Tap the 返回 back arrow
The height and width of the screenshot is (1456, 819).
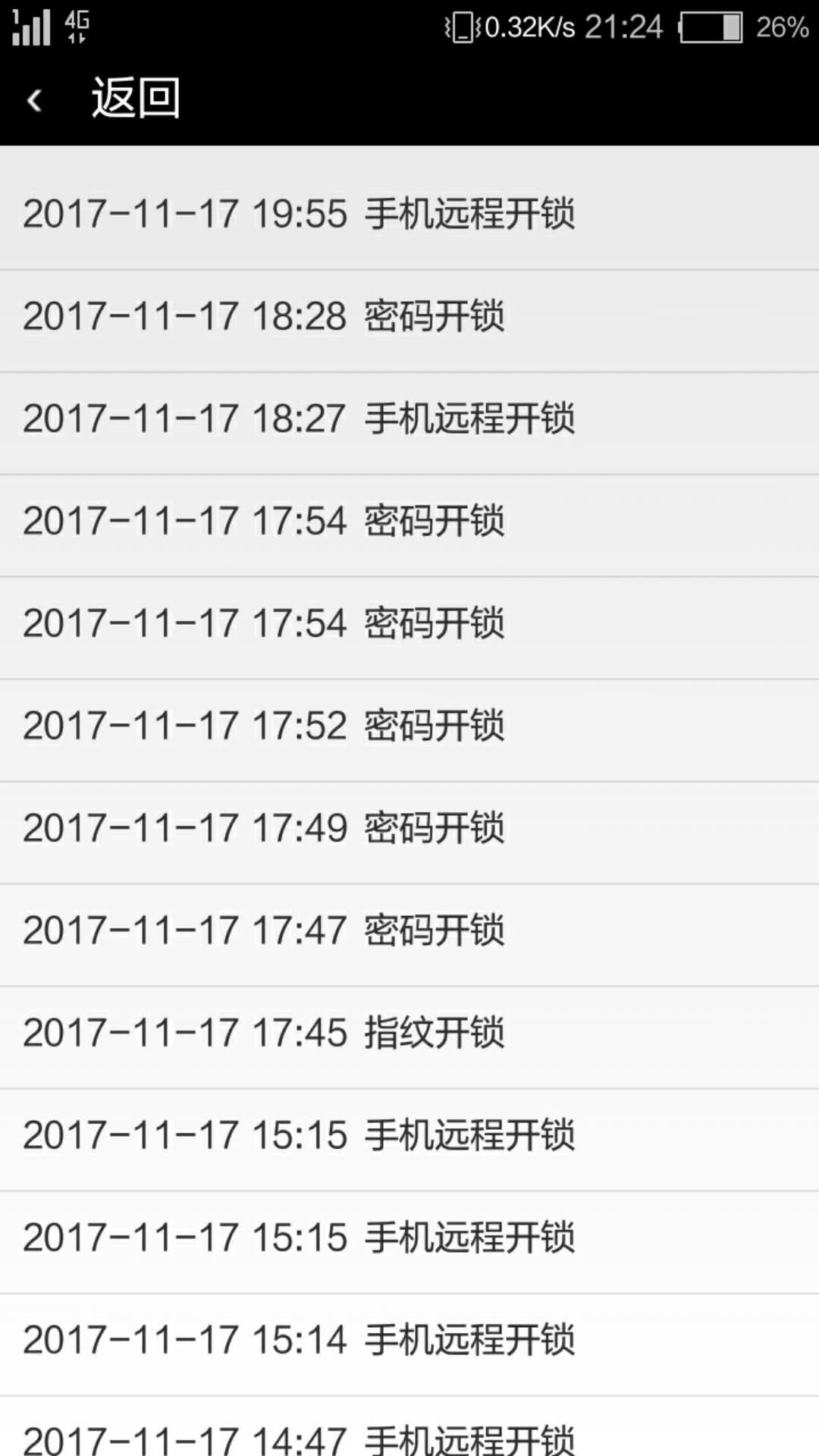pos(34,100)
